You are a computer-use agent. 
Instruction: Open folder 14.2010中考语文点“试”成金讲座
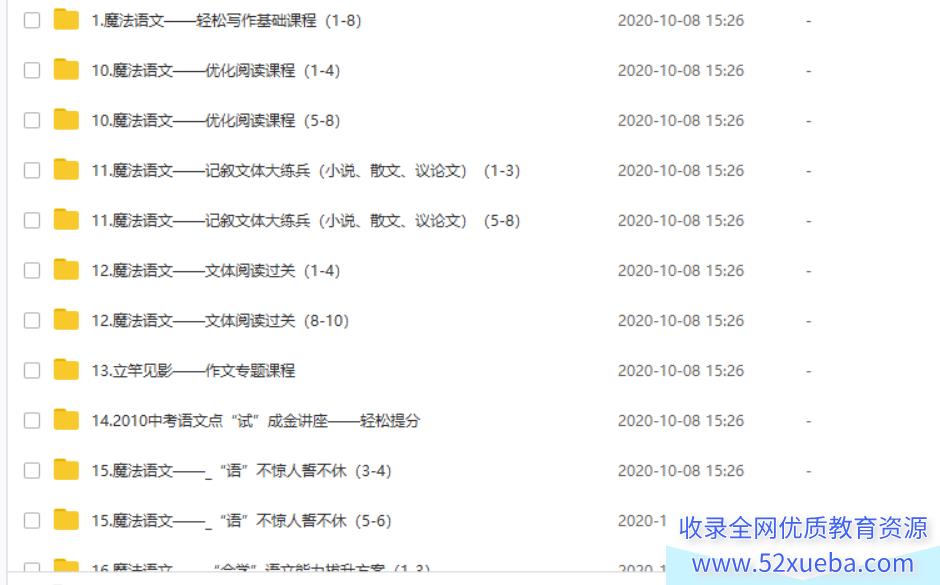(x=255, y=420)
